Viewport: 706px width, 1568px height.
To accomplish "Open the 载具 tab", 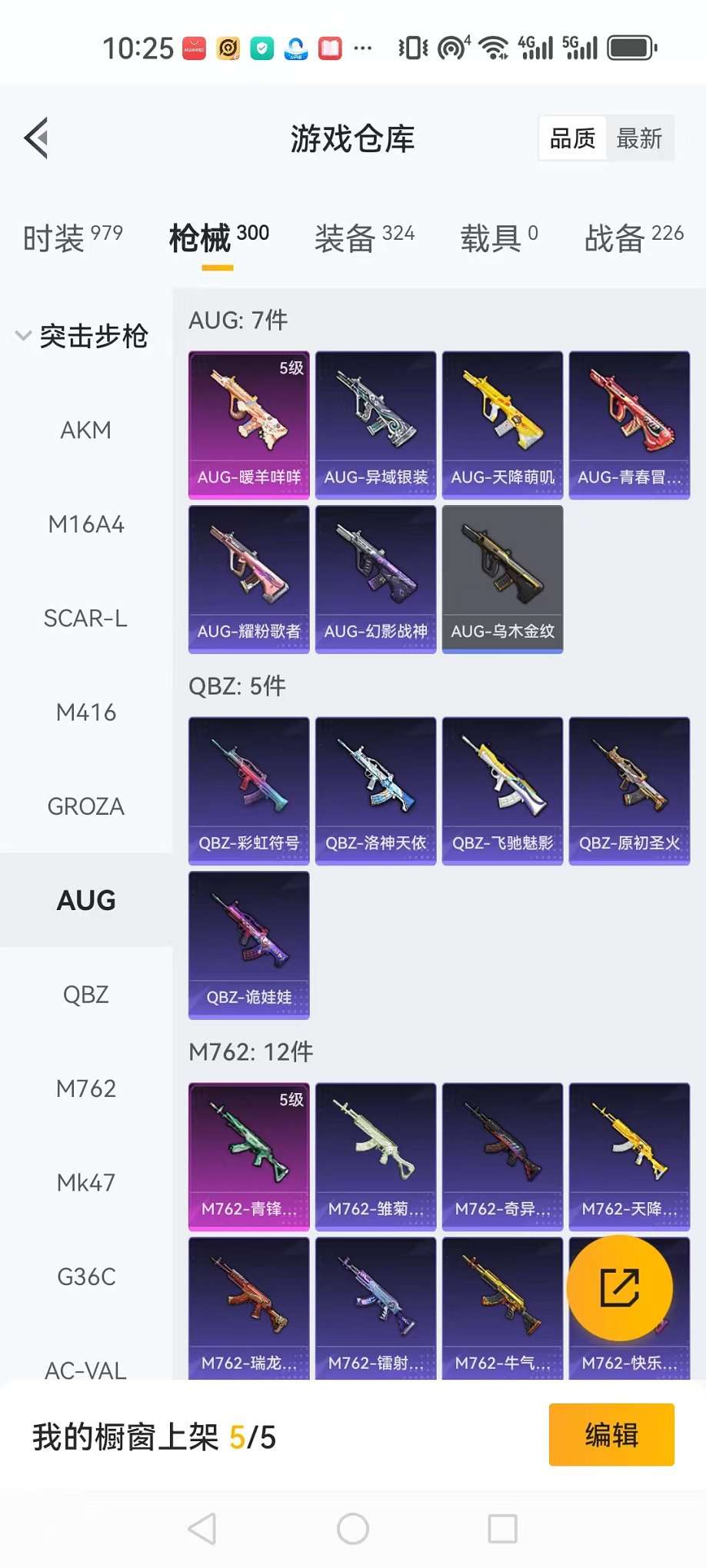I will click(498, 238).
